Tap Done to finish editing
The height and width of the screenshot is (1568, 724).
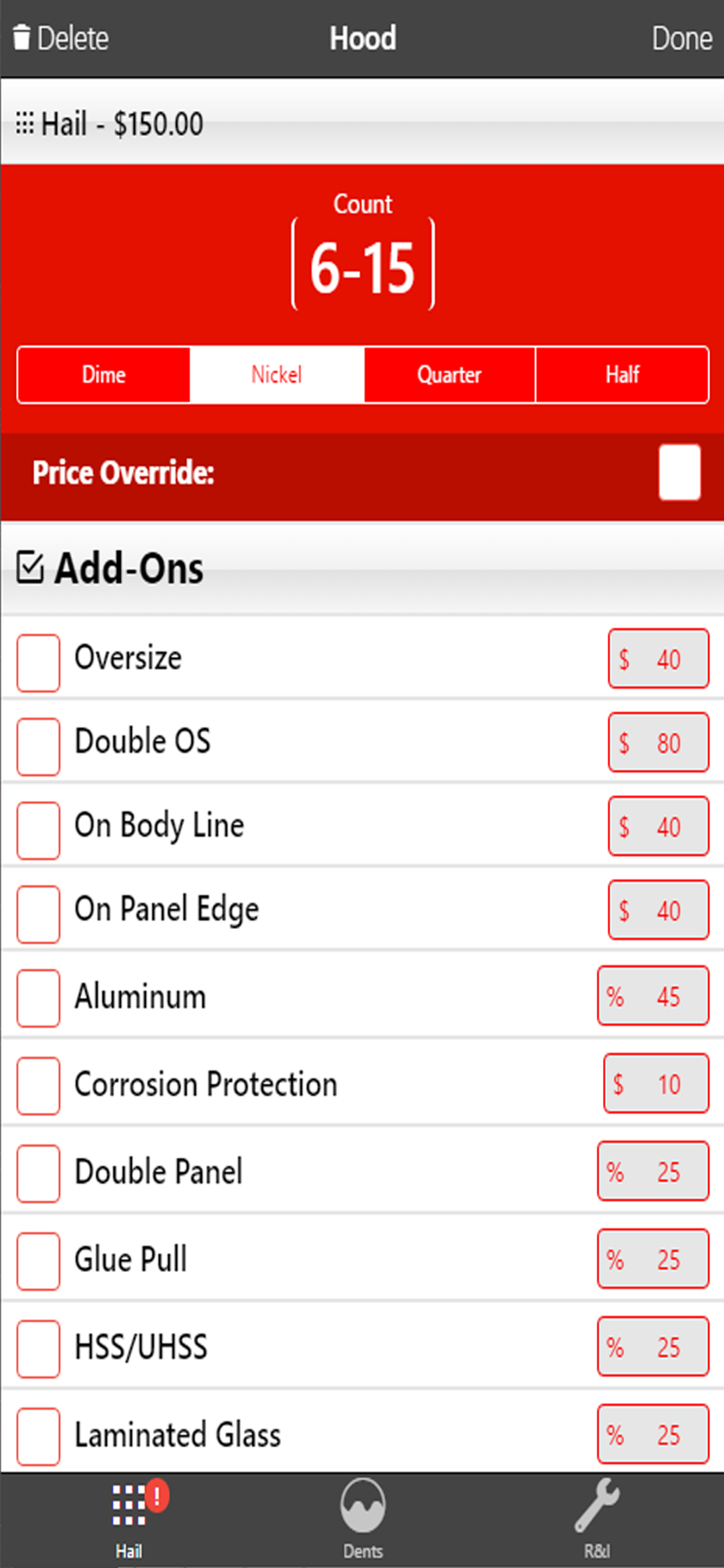point(682,38)
